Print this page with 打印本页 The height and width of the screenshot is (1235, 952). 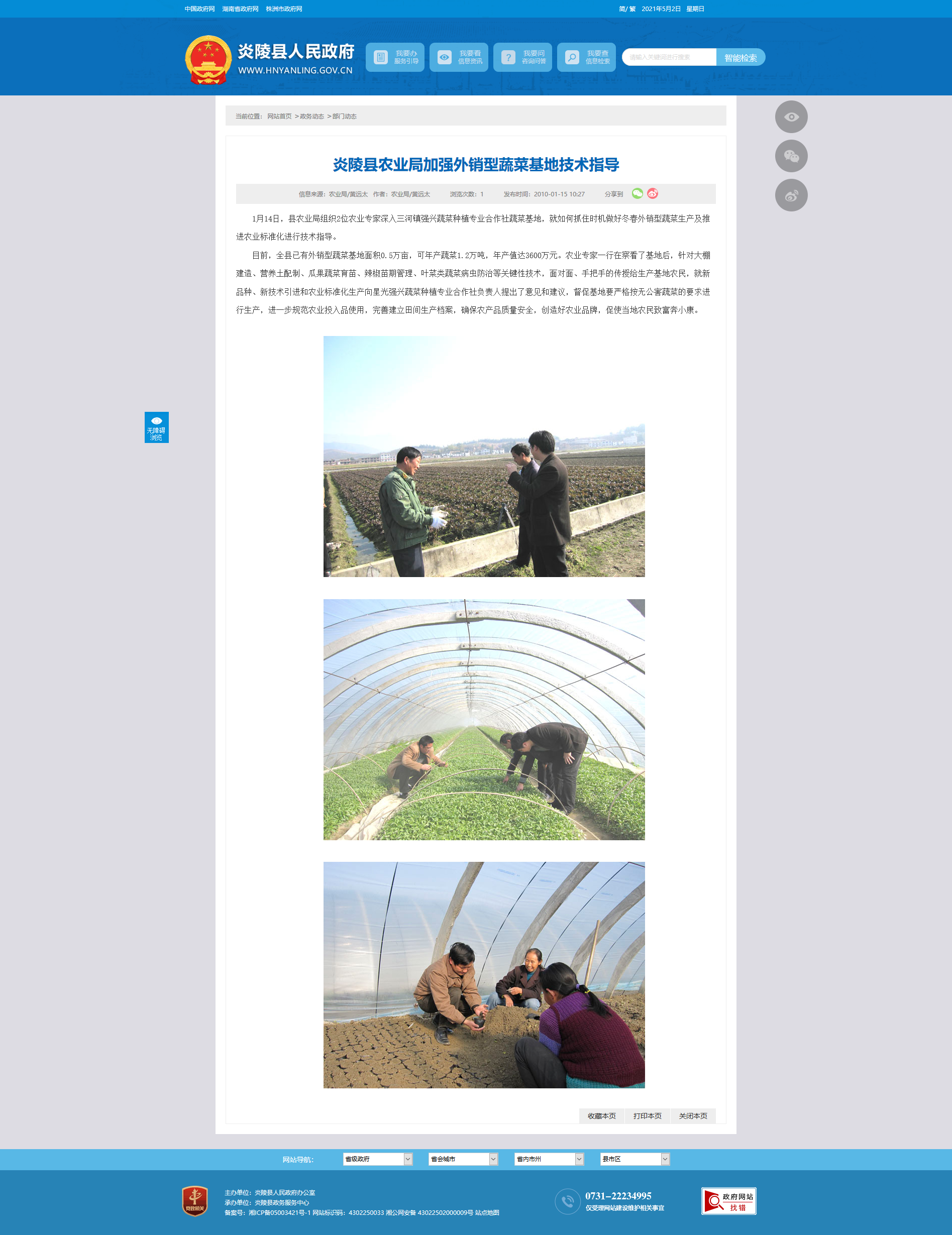coord(647,1115)
